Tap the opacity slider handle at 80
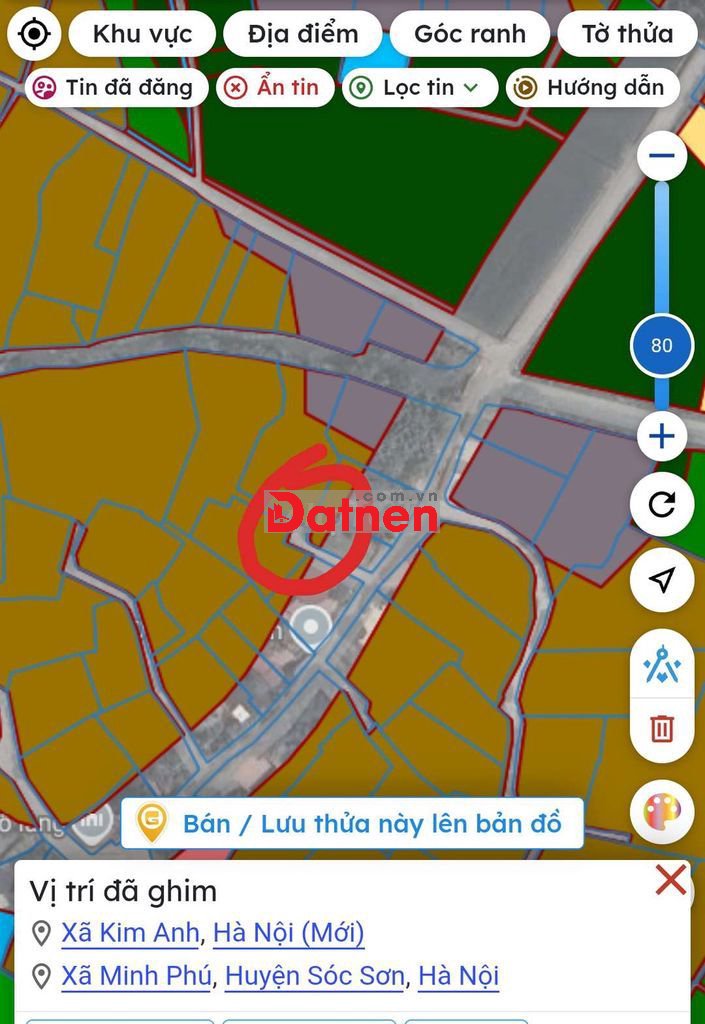The height and width of the screenshot is (1024, 705). pyautogui.click(x=661, y=346)
